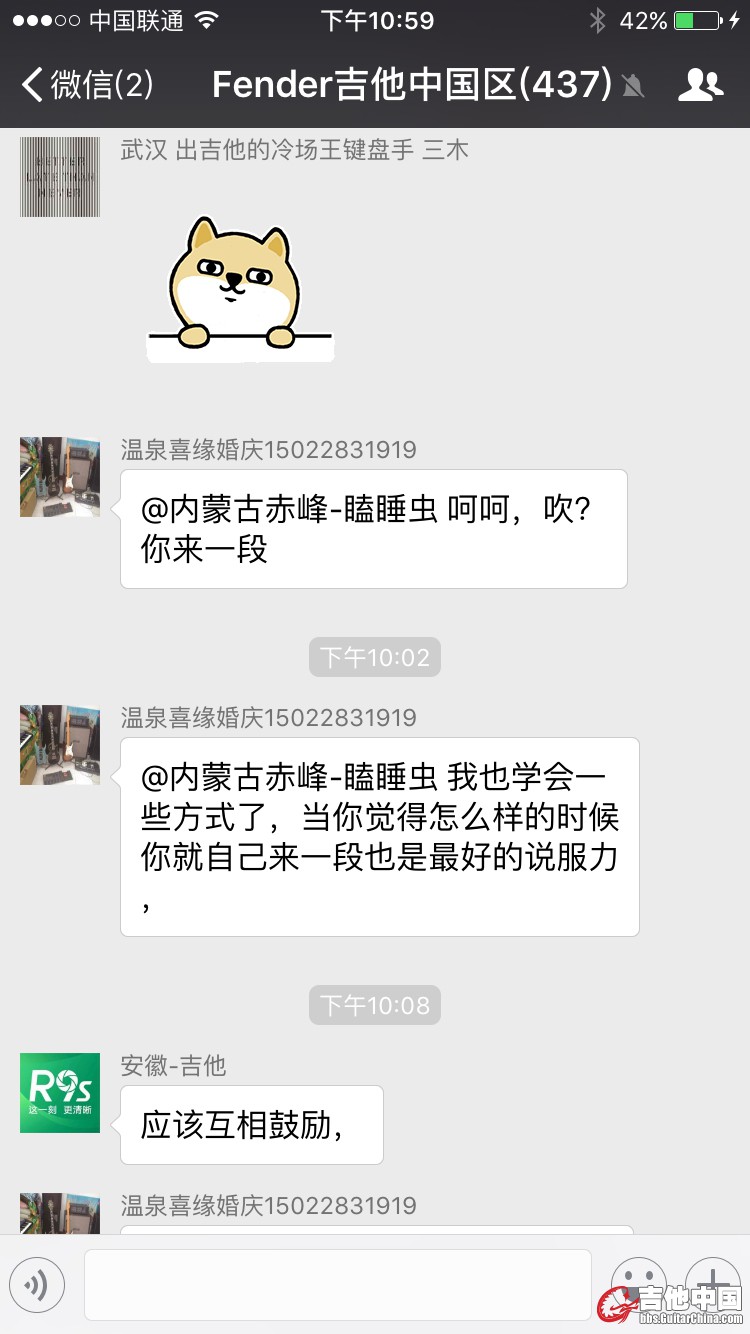Open the group members info icon
Screen dimensions: 750x1334
[x=700, y=85]
